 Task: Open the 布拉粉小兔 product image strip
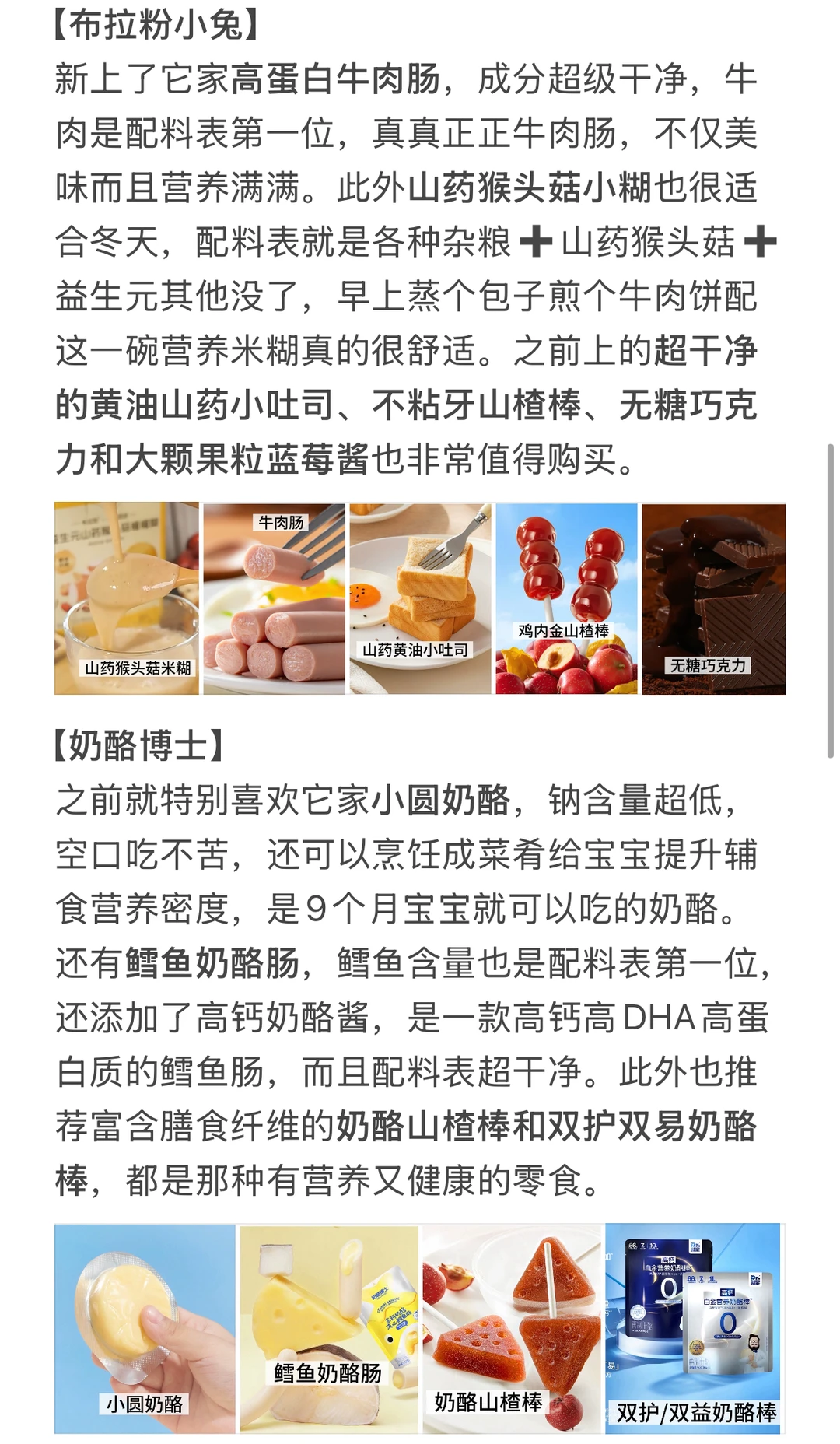coord(420,598)
